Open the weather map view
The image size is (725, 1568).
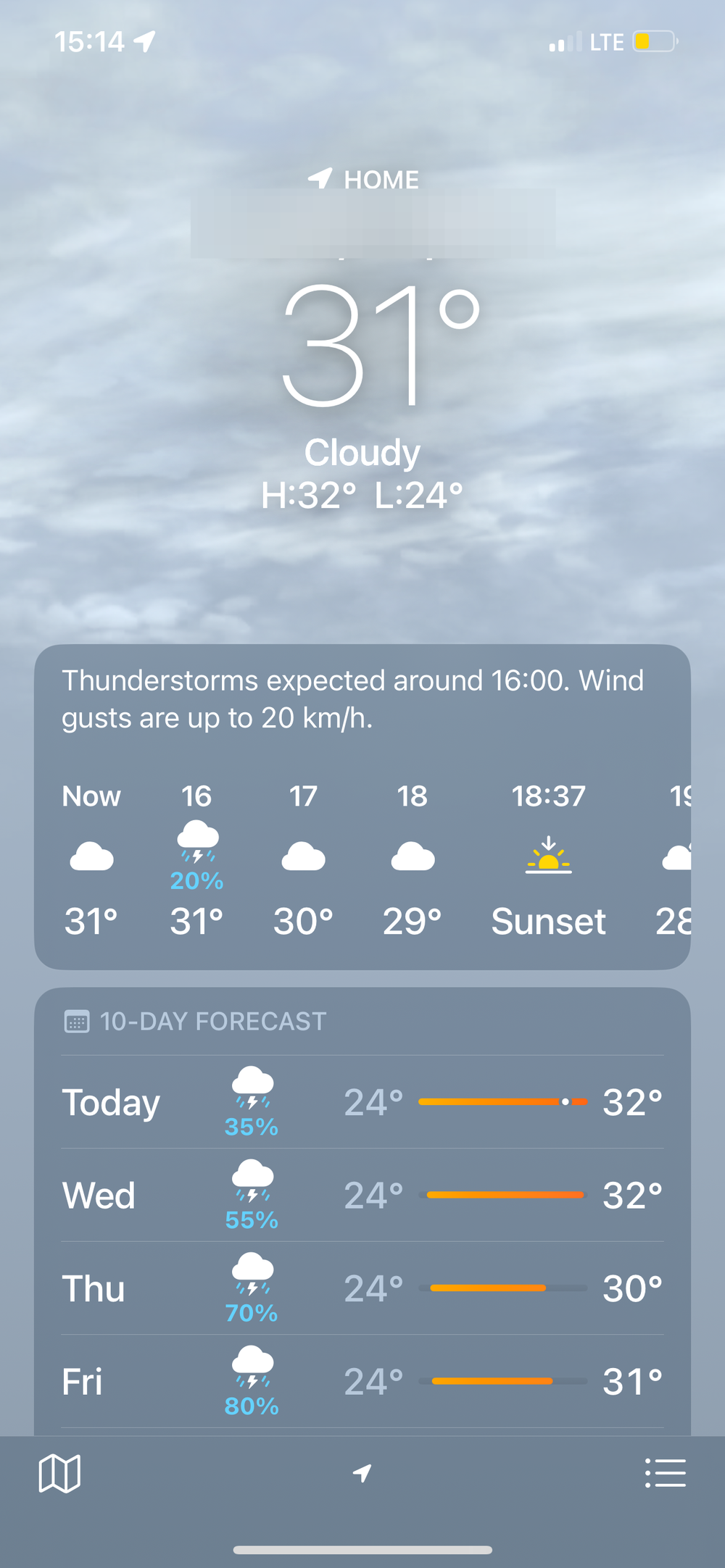[x=59, y=1474]
